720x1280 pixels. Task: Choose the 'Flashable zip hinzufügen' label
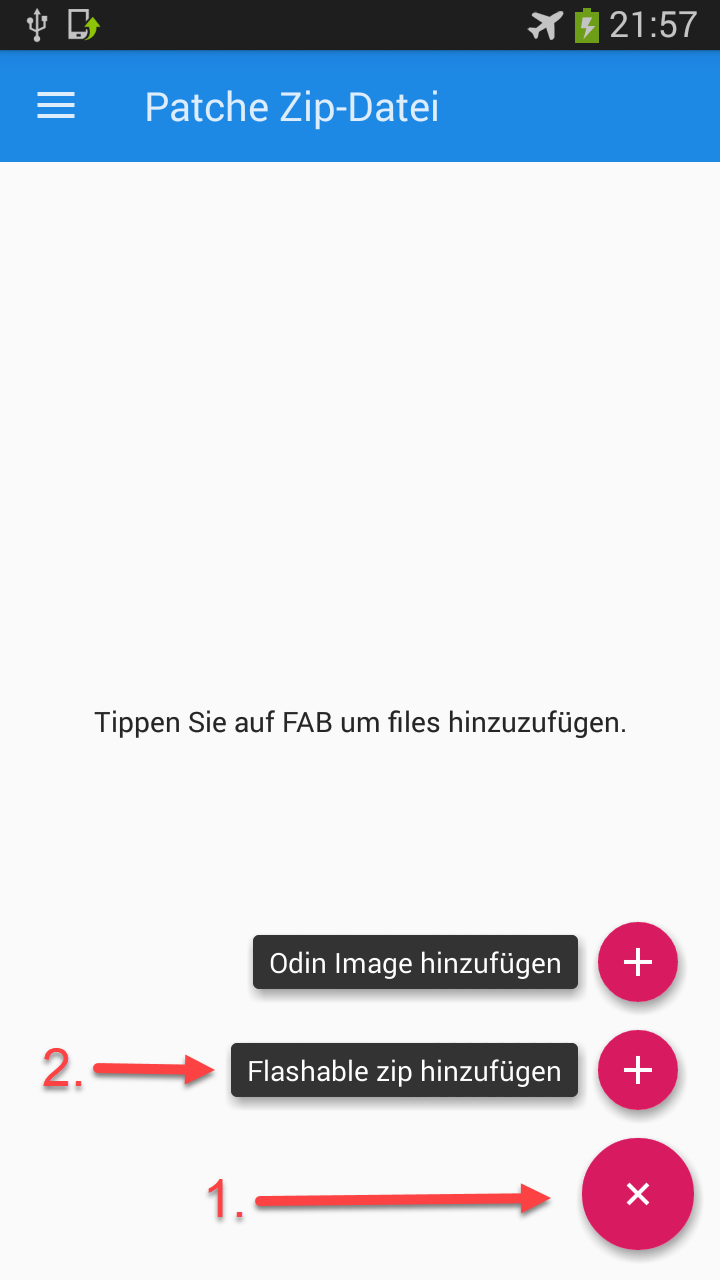click(x=404, y=1071)
